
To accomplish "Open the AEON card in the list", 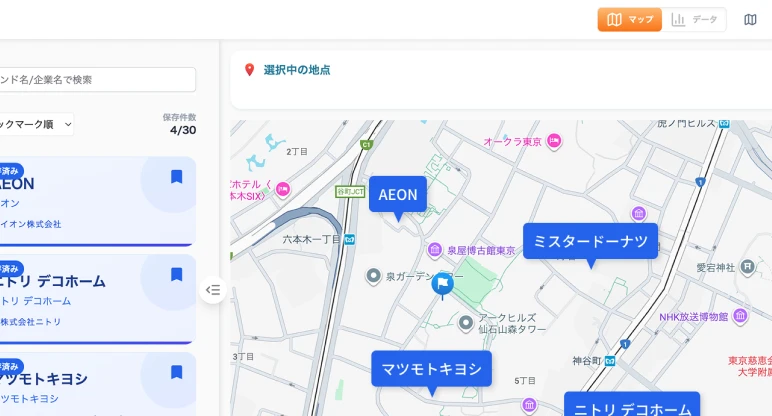I will tap(70, 202).
